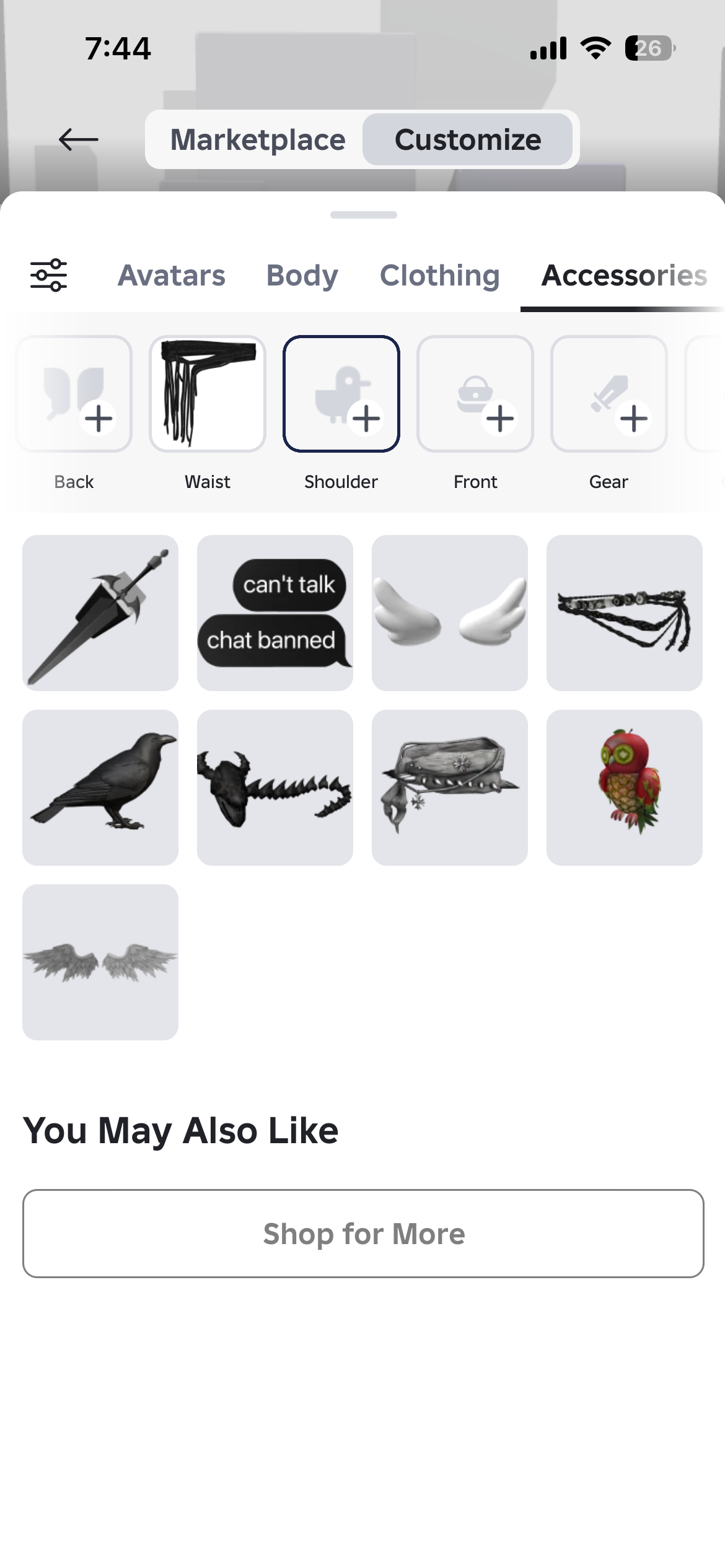Go to the Clothing tab
Screen dimensions: 725x1568
pos(439,276)
